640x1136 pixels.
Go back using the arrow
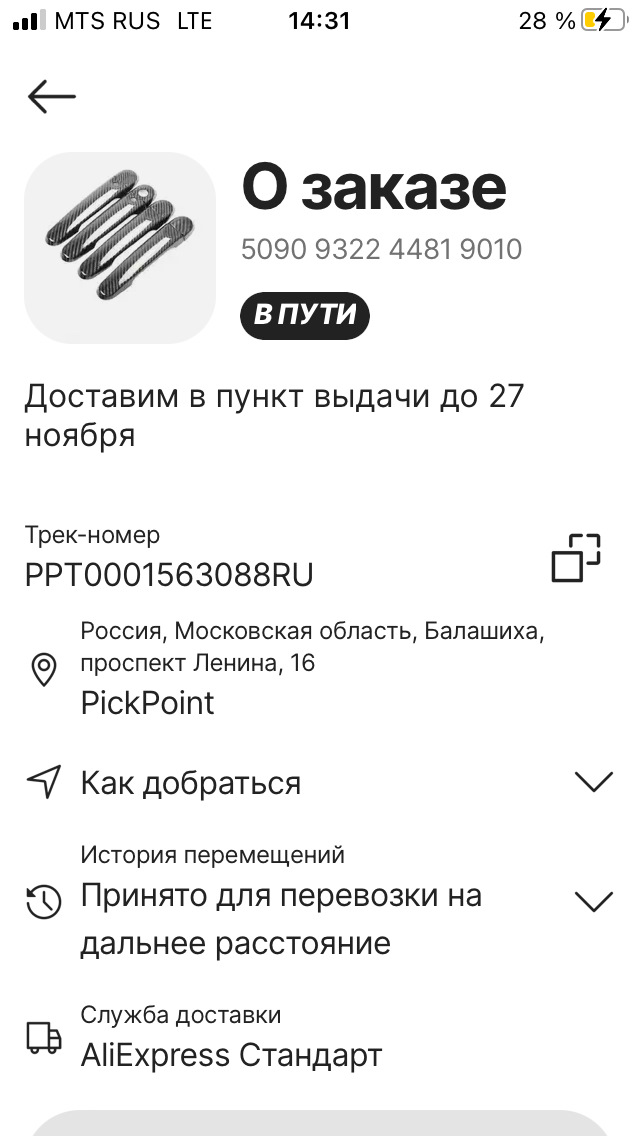click(x=52, y=96)
